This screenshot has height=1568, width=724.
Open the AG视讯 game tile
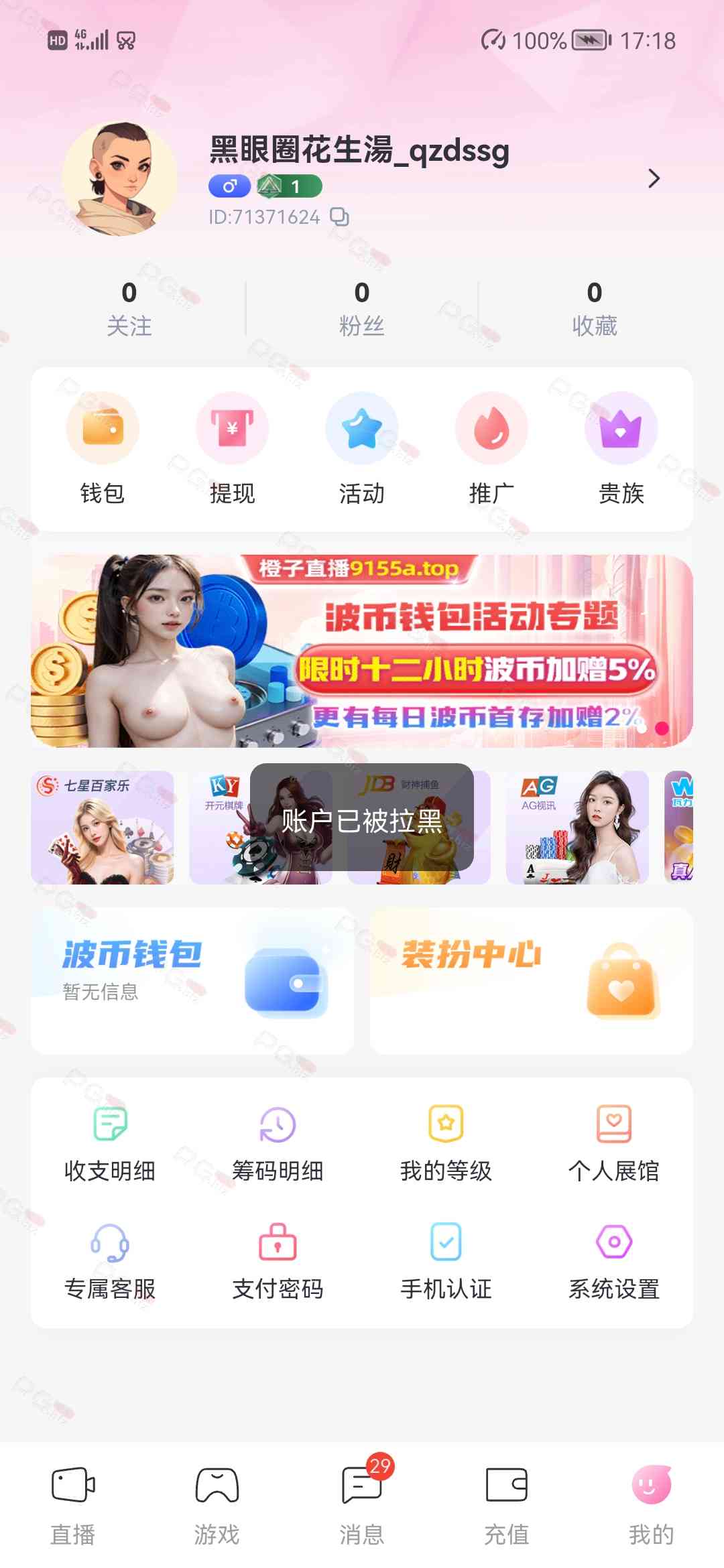click(577, 828)
